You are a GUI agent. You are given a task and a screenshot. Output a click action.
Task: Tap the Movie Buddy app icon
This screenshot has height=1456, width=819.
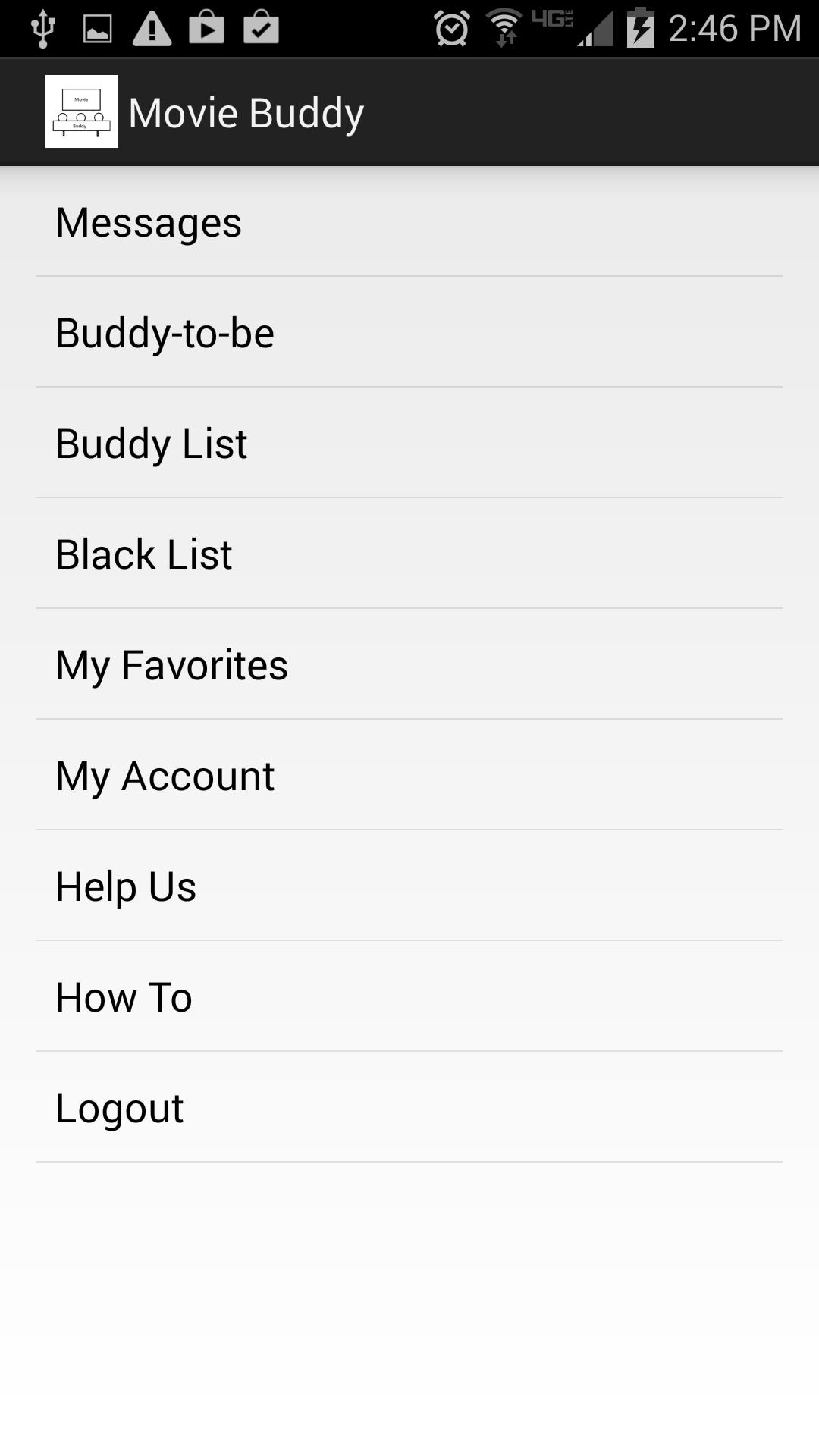click(82, 111)
